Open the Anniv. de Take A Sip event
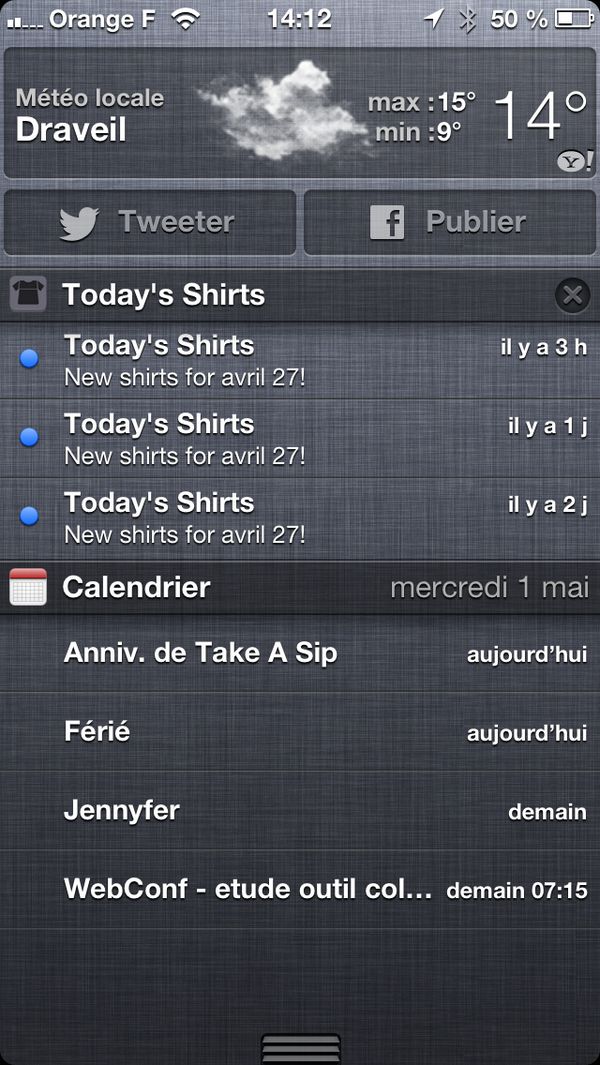Image resolution: width=600 pixels, height=1065 pixels. coord(300,654)
